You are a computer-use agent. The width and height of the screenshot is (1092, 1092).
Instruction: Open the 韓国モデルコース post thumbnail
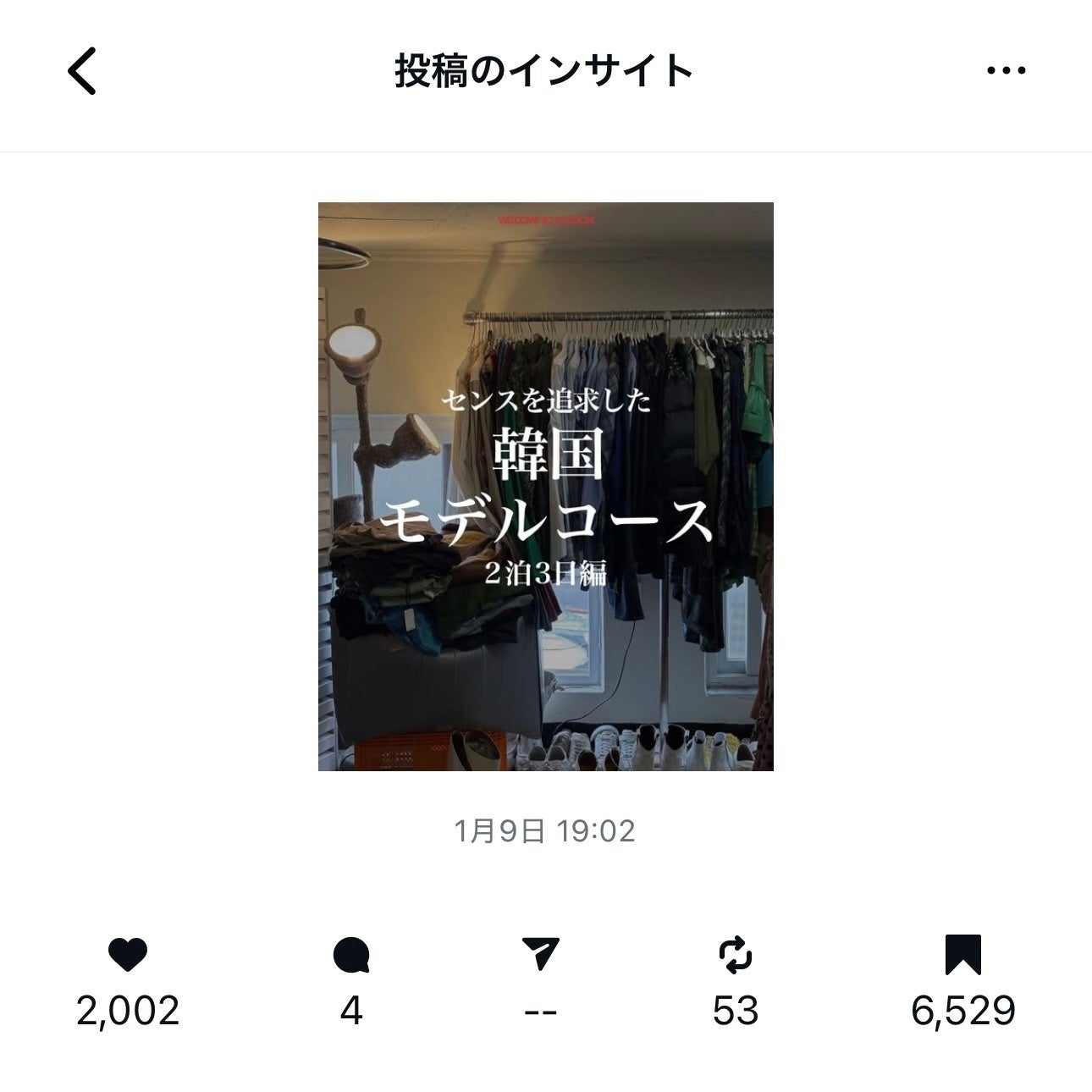coord(545,486)
